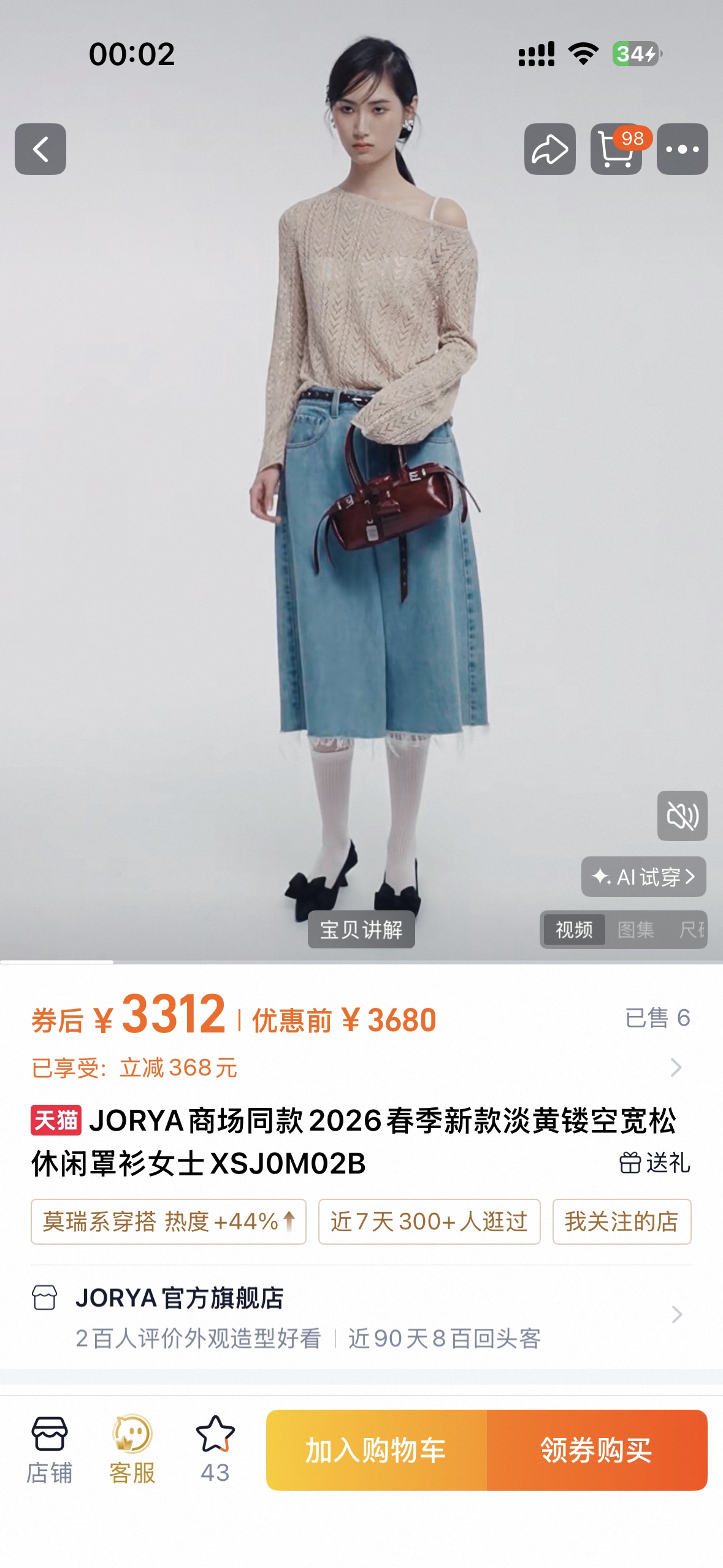723x1568 pixels.
Task: Try the AI试穿 virtual fitting
Action: point(643,877)
